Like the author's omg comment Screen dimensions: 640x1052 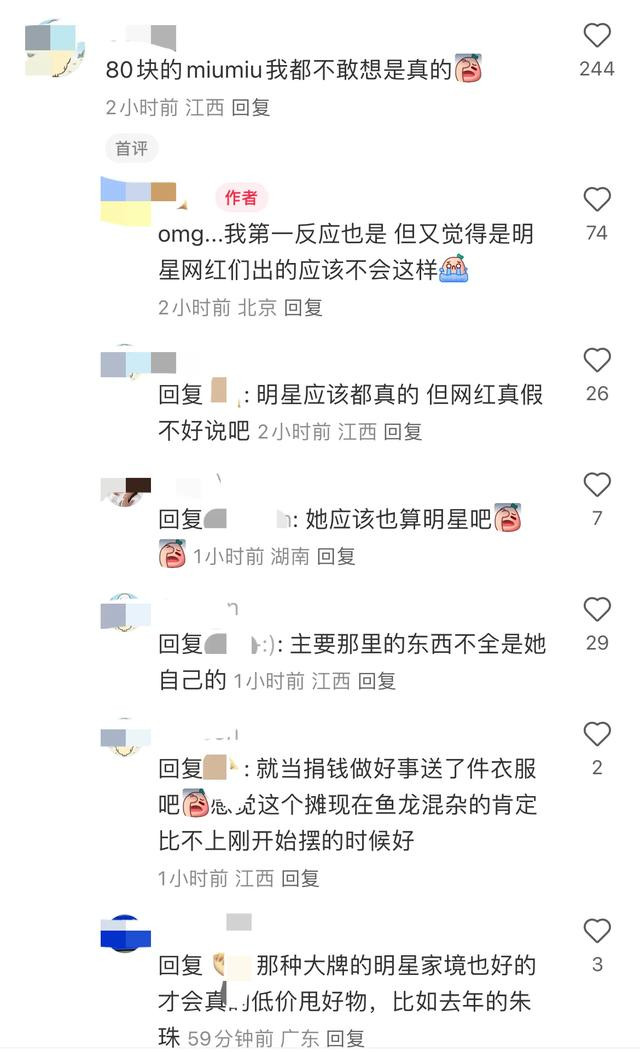pos(596,199)
